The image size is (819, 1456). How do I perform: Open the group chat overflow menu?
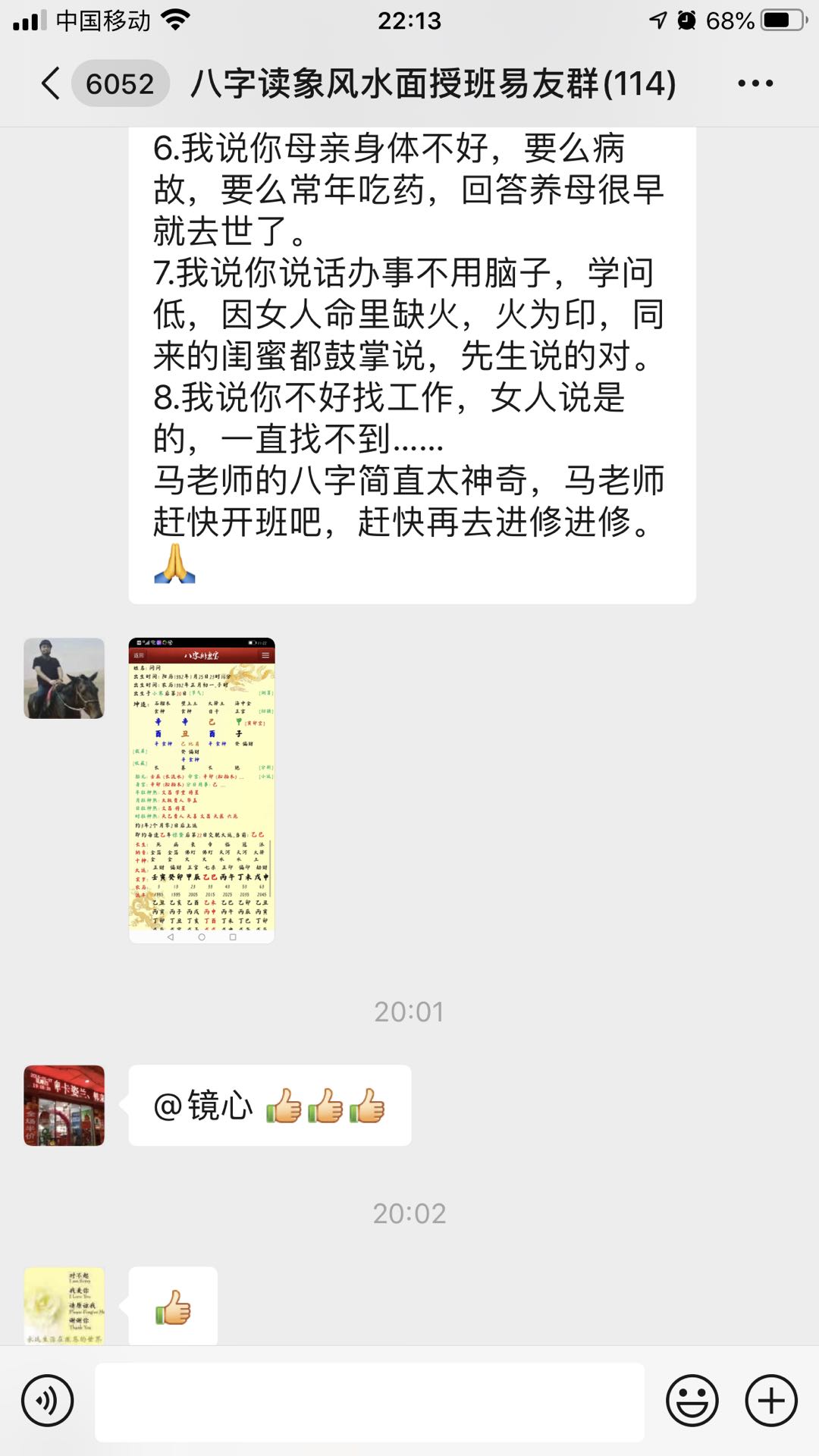pyautogui.click(x=755, y=83)
